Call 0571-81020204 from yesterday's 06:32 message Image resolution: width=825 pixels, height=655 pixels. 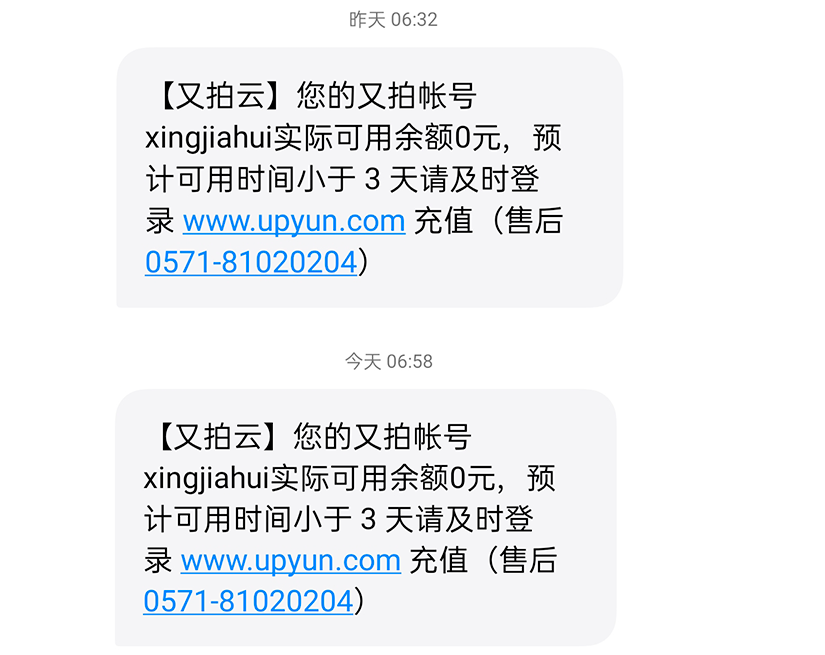click(x=250, y=262)
